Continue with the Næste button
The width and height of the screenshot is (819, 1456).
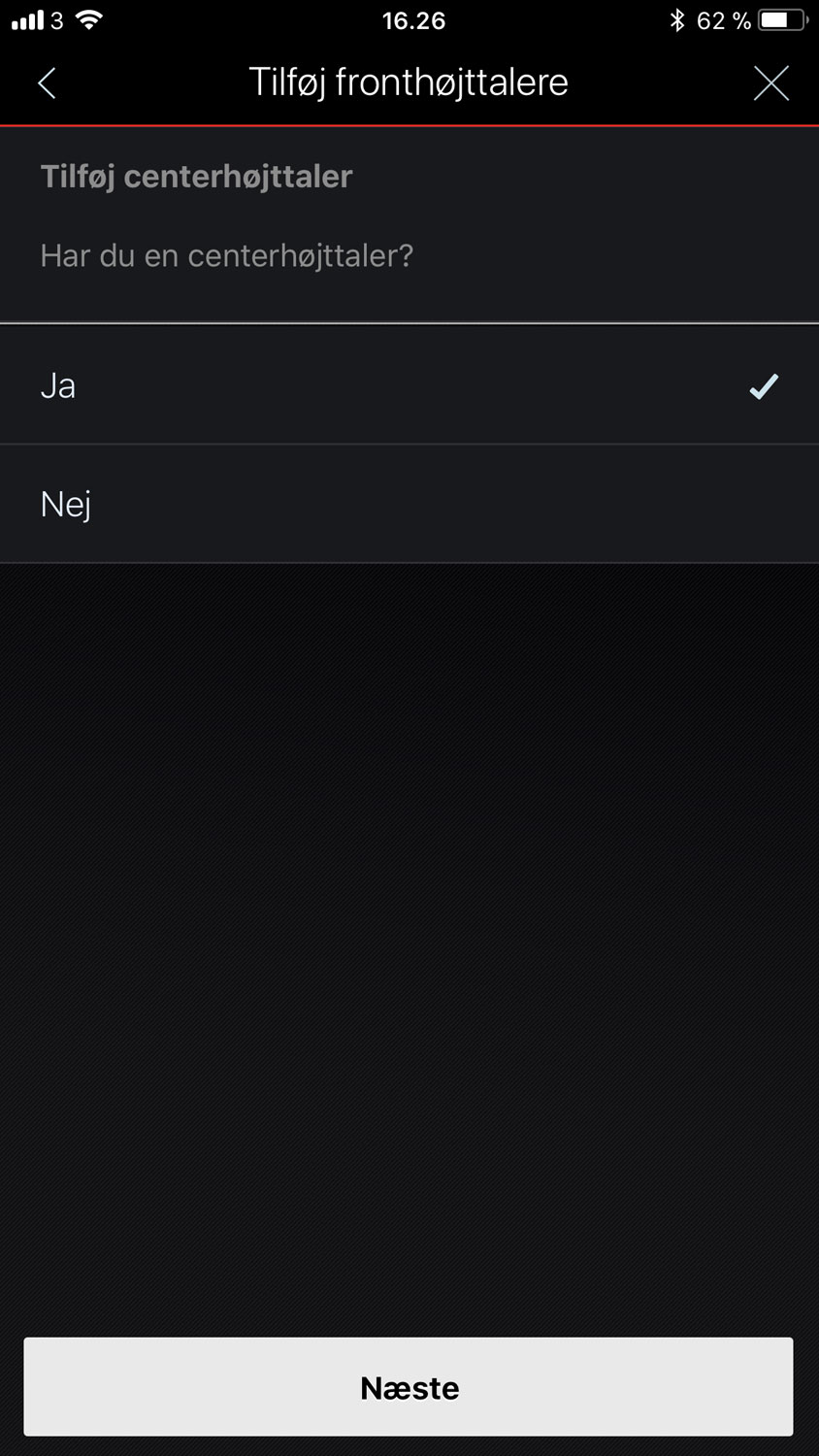pyautogui.click(x=409, y=1387)
